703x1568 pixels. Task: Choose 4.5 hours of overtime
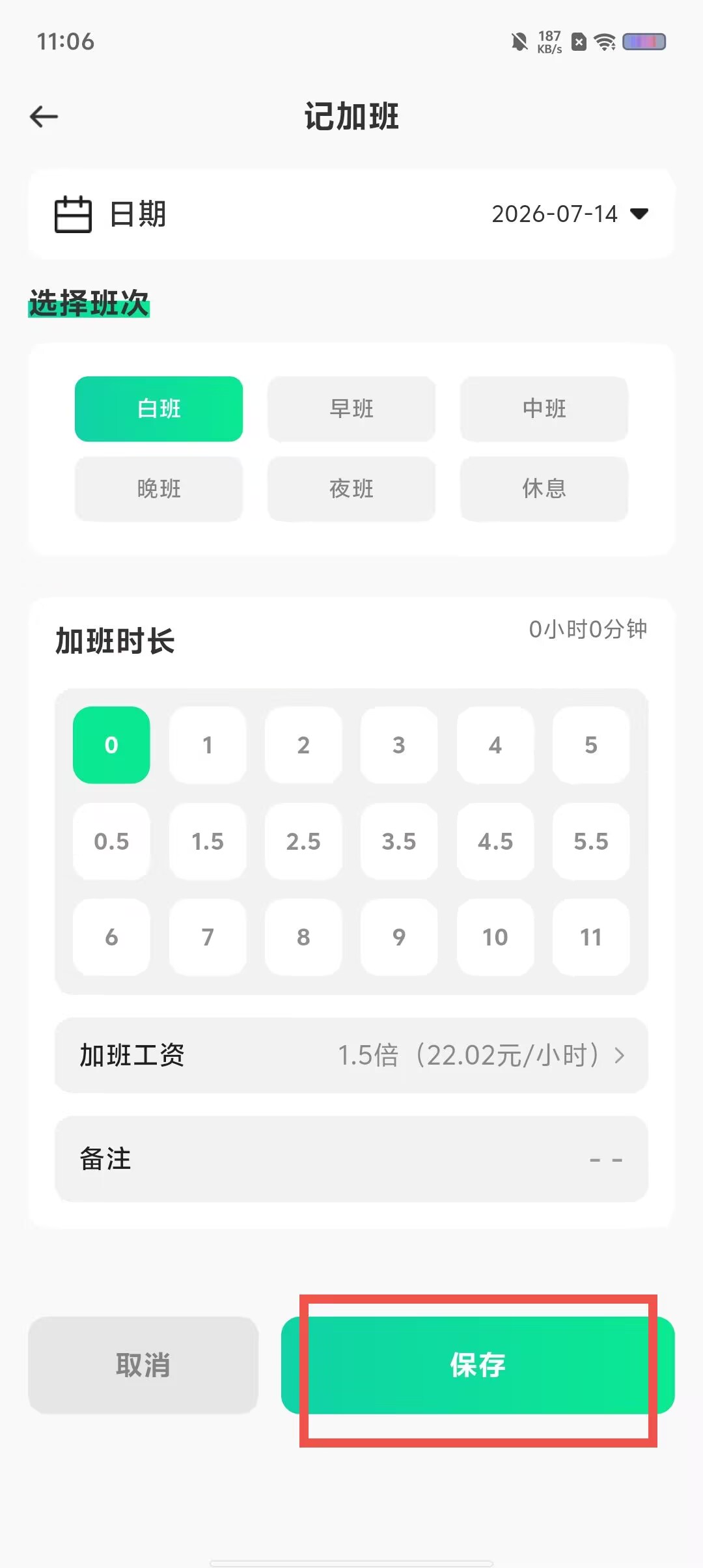tap(495, 841)
